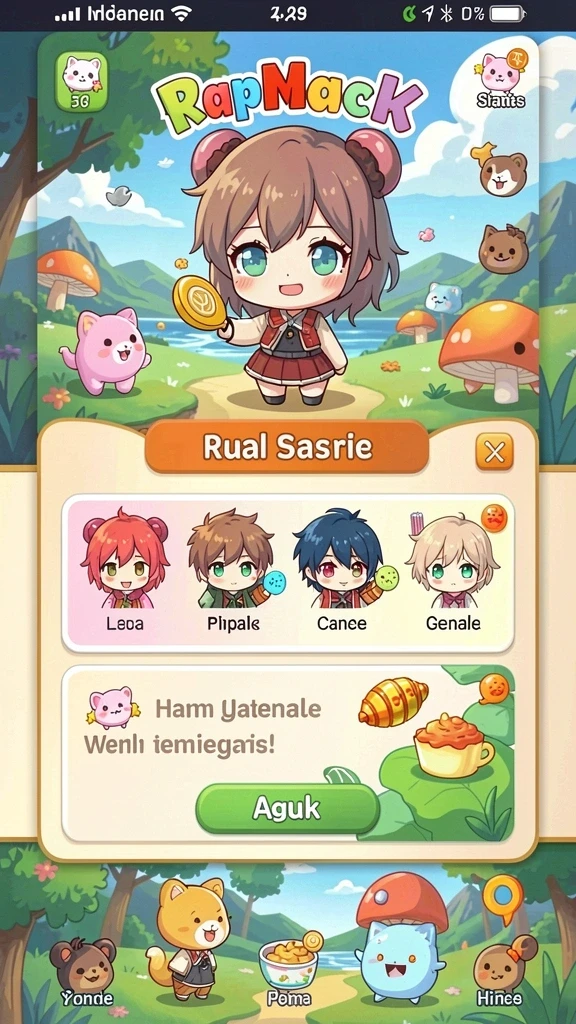
Task: Open the Slantts pink cat icon
Action: 502,79
